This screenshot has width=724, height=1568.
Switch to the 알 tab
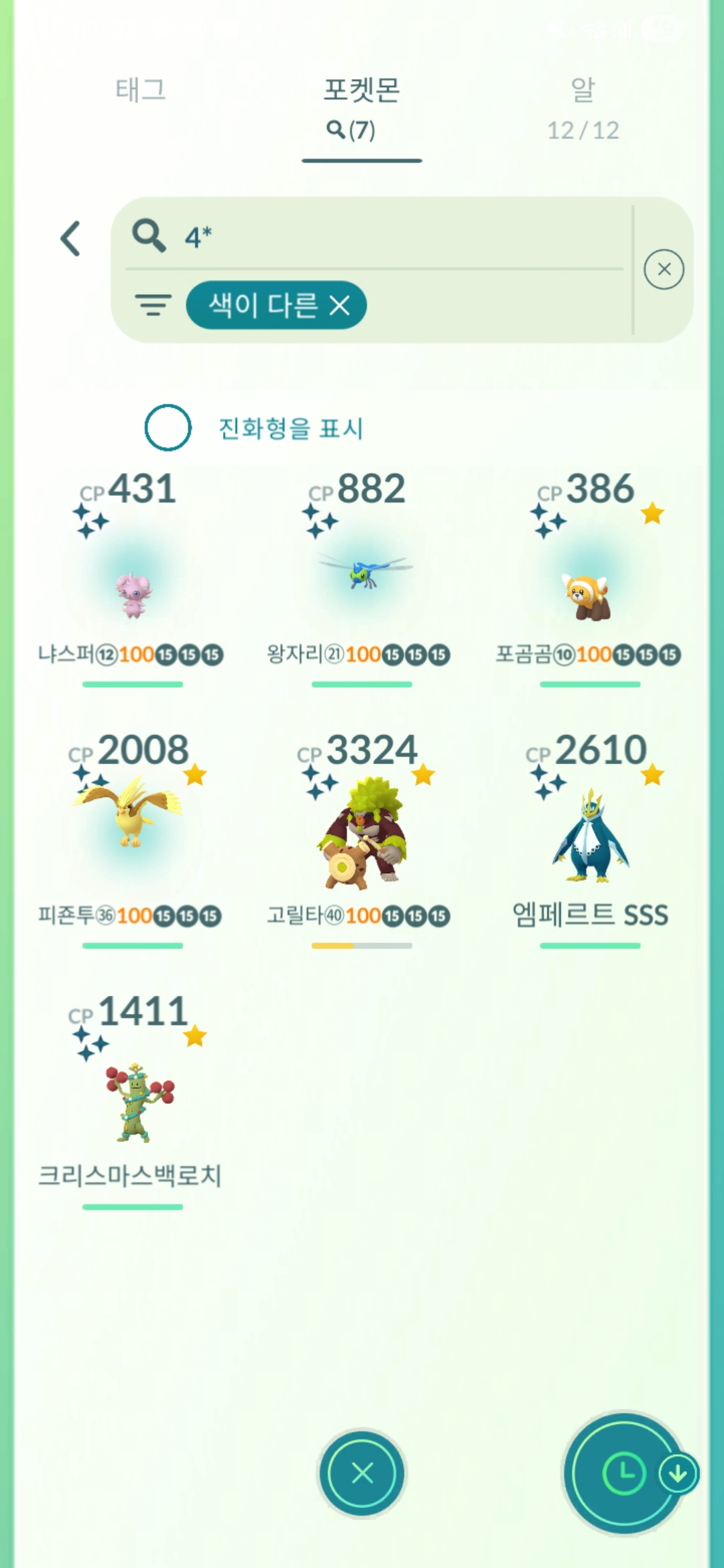click(x=583, y=106)
